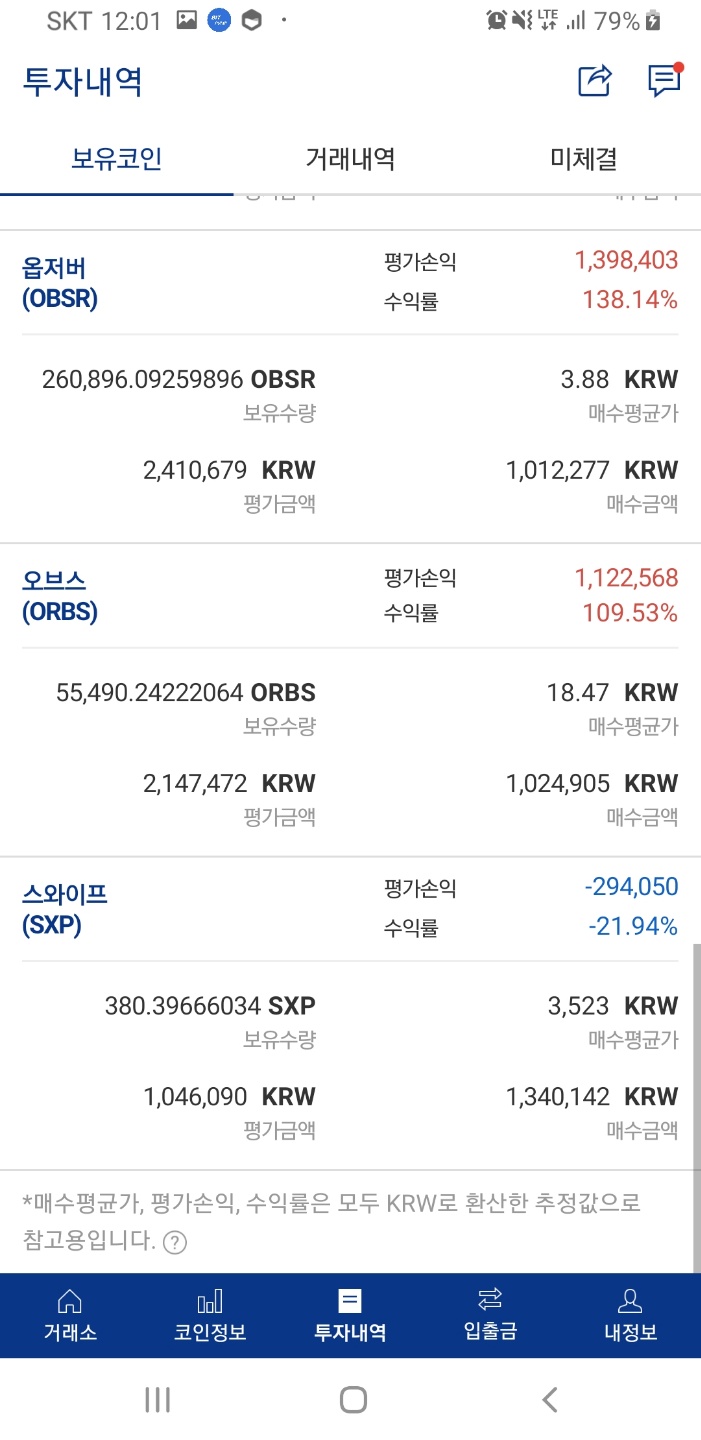Switch to the 보유코인 tab
This screenshot has width=701, height=1440.
click(x=117, y=158)
